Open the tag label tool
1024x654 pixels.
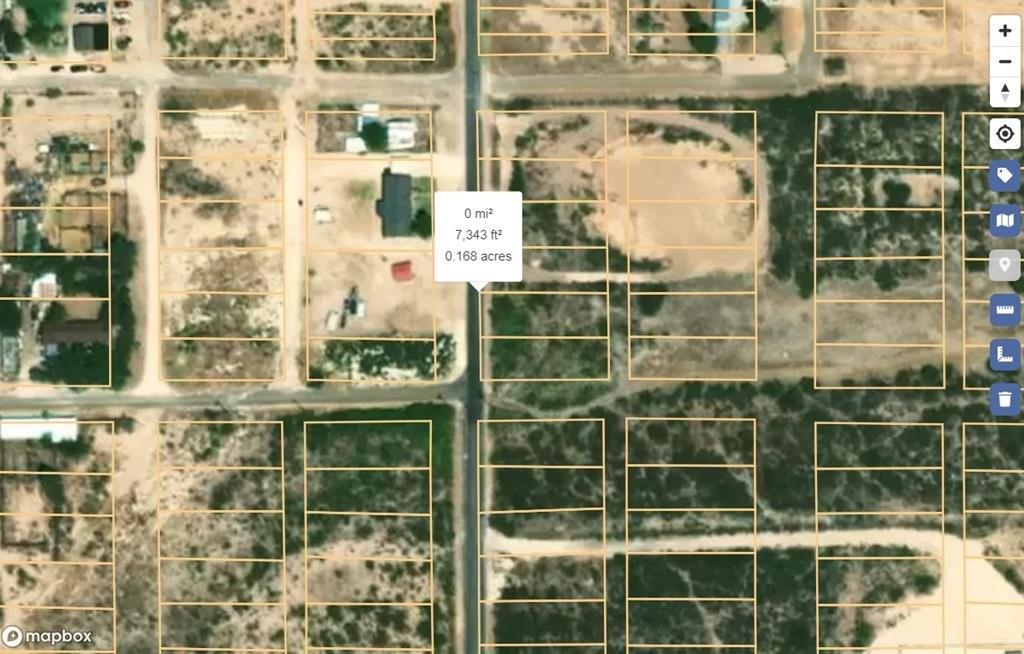[1005, 177]
